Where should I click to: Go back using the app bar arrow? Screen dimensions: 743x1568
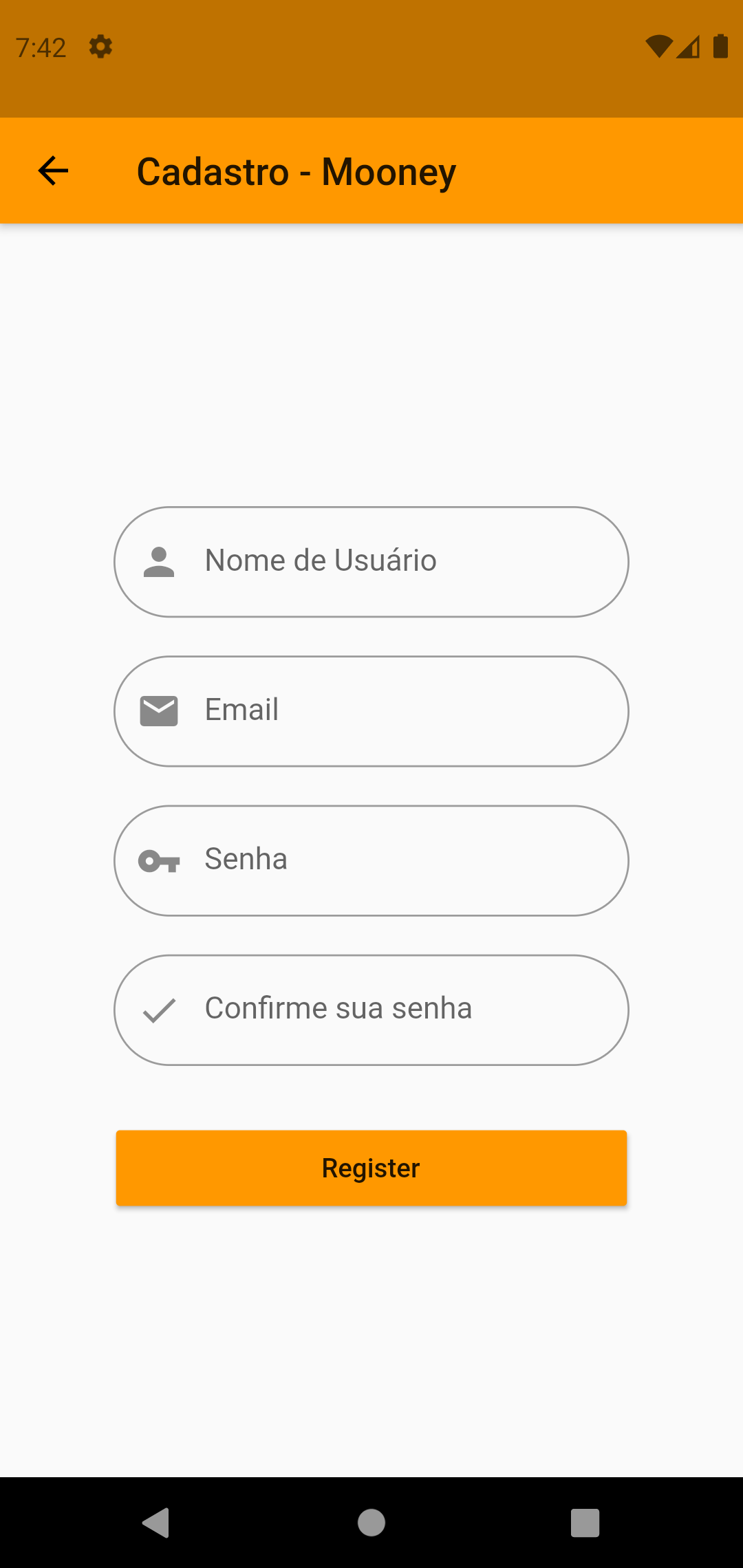53,171
